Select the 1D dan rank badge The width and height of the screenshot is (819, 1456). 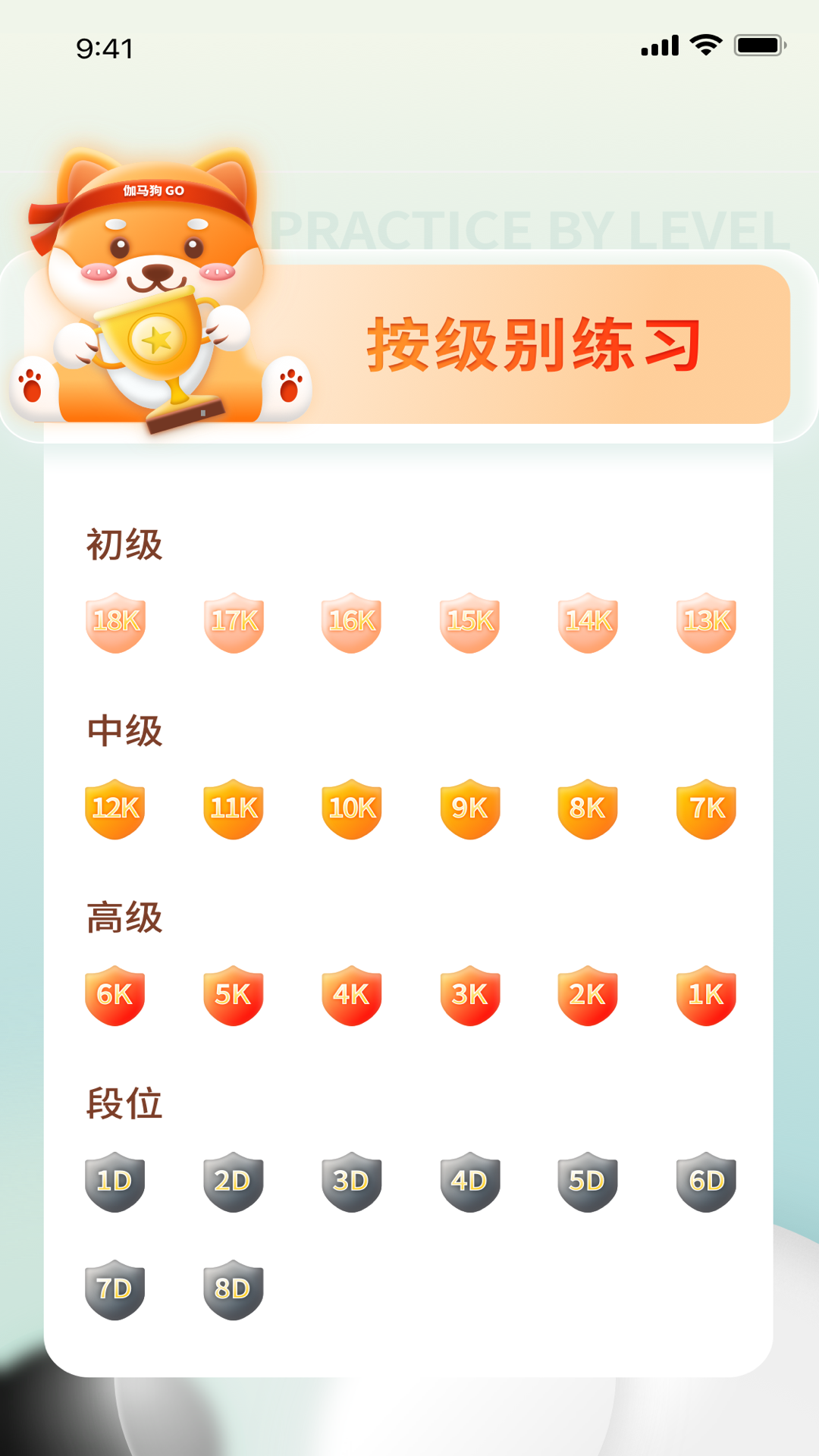pyautogui.click(x=117, y=1181)
